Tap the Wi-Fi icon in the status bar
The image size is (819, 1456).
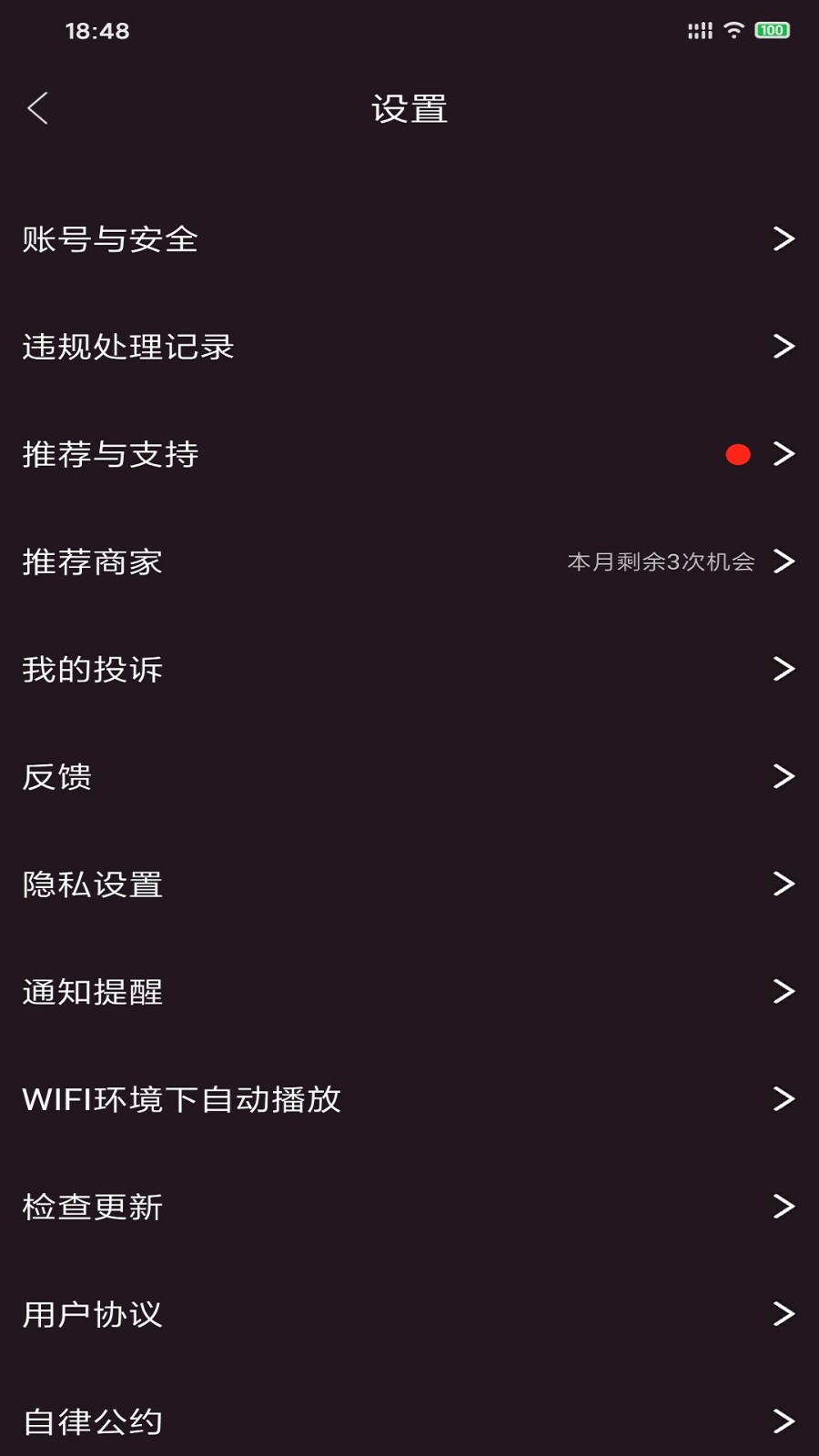(x=733, y=30)
